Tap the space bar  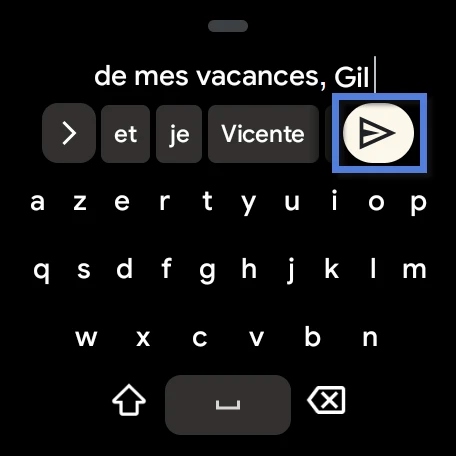[228, 405]
